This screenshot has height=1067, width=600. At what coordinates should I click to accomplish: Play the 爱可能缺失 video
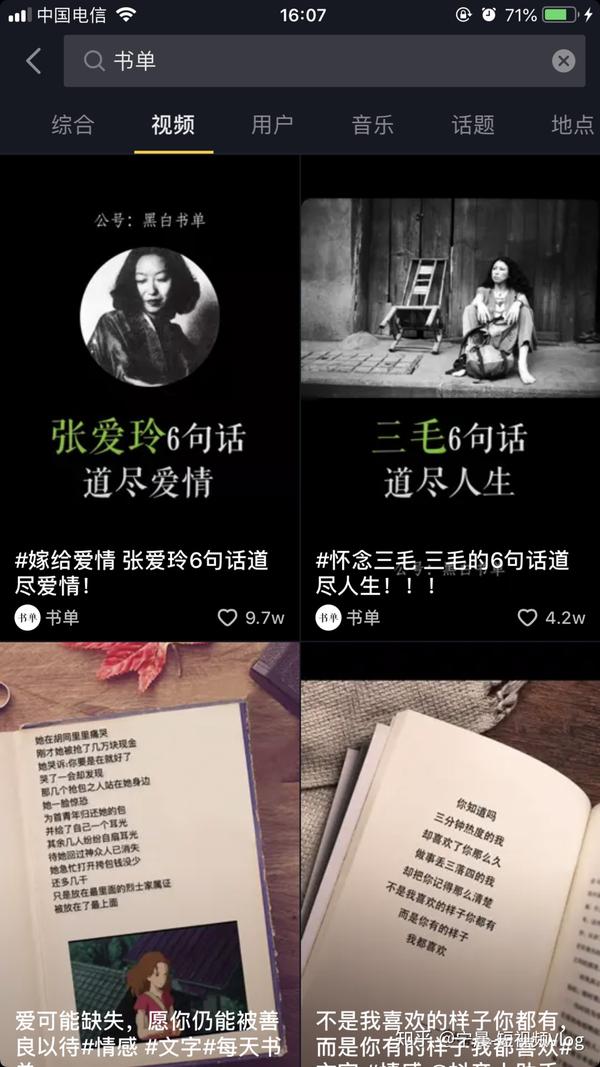click(149, 855)
